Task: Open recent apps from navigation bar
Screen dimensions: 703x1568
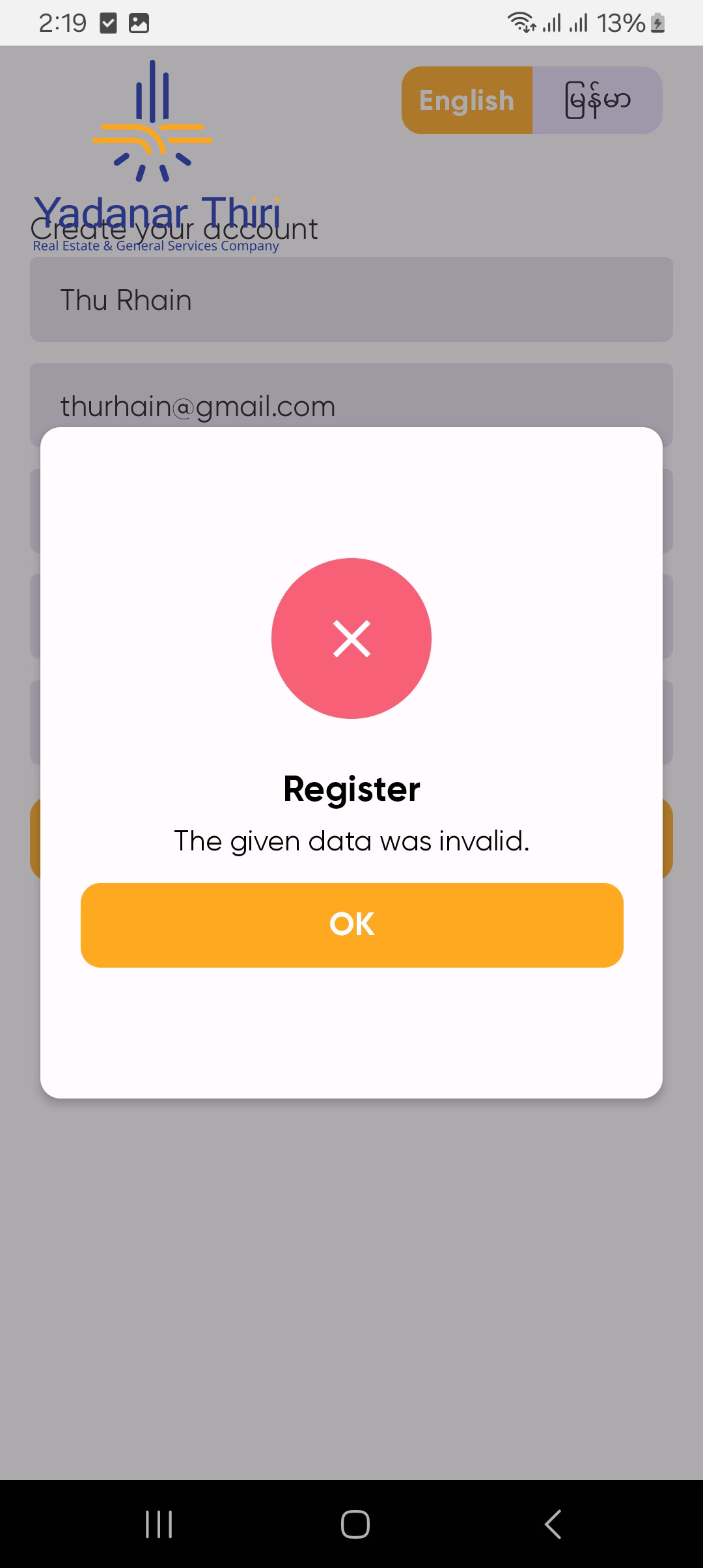Action: [x=159, y=1524]
